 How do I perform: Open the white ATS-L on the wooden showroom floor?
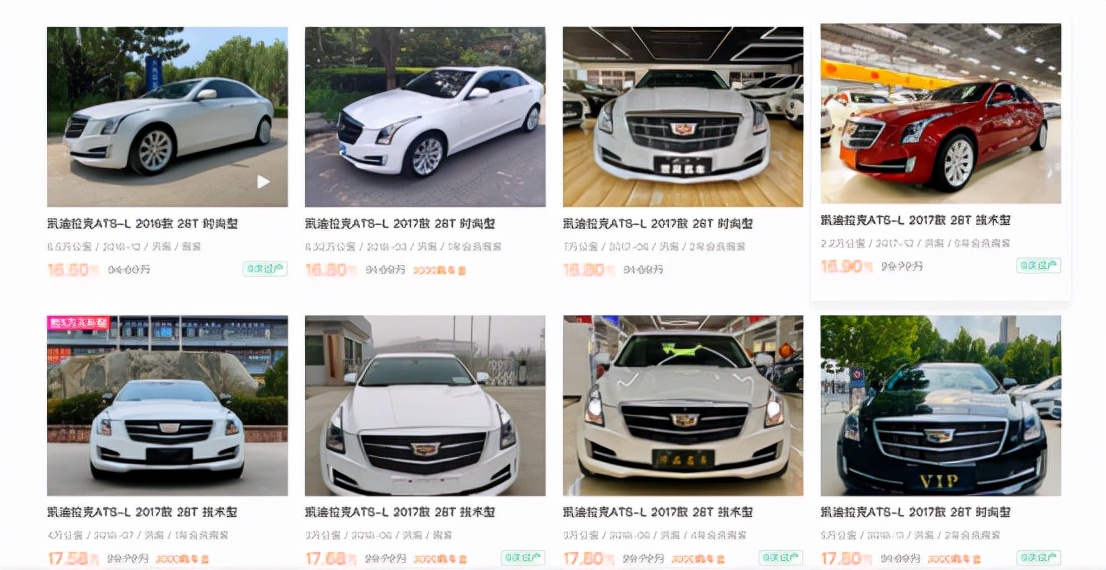click(683, 117)
